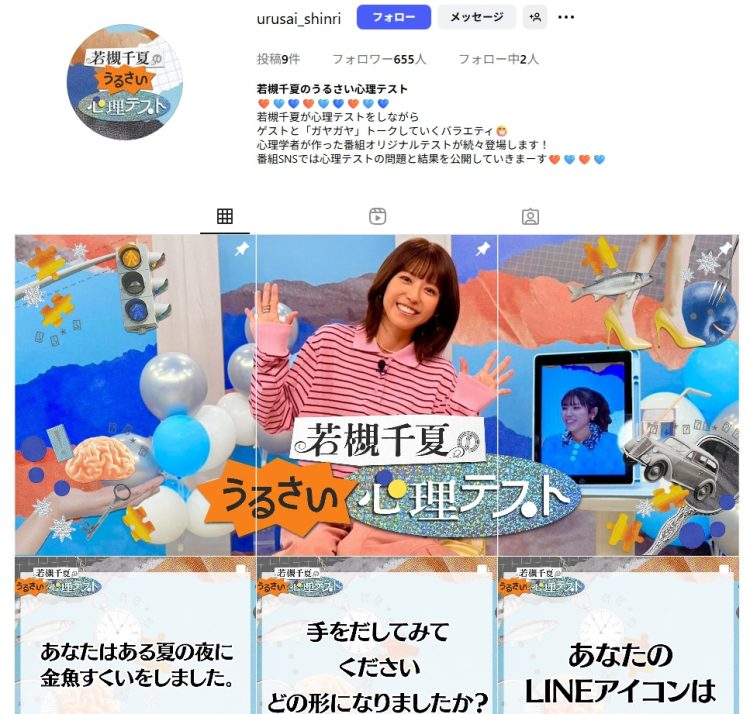Show similar account suggestions icon
Screen dimensions: 750x714
pyautogui.click(x=535, y=17)
